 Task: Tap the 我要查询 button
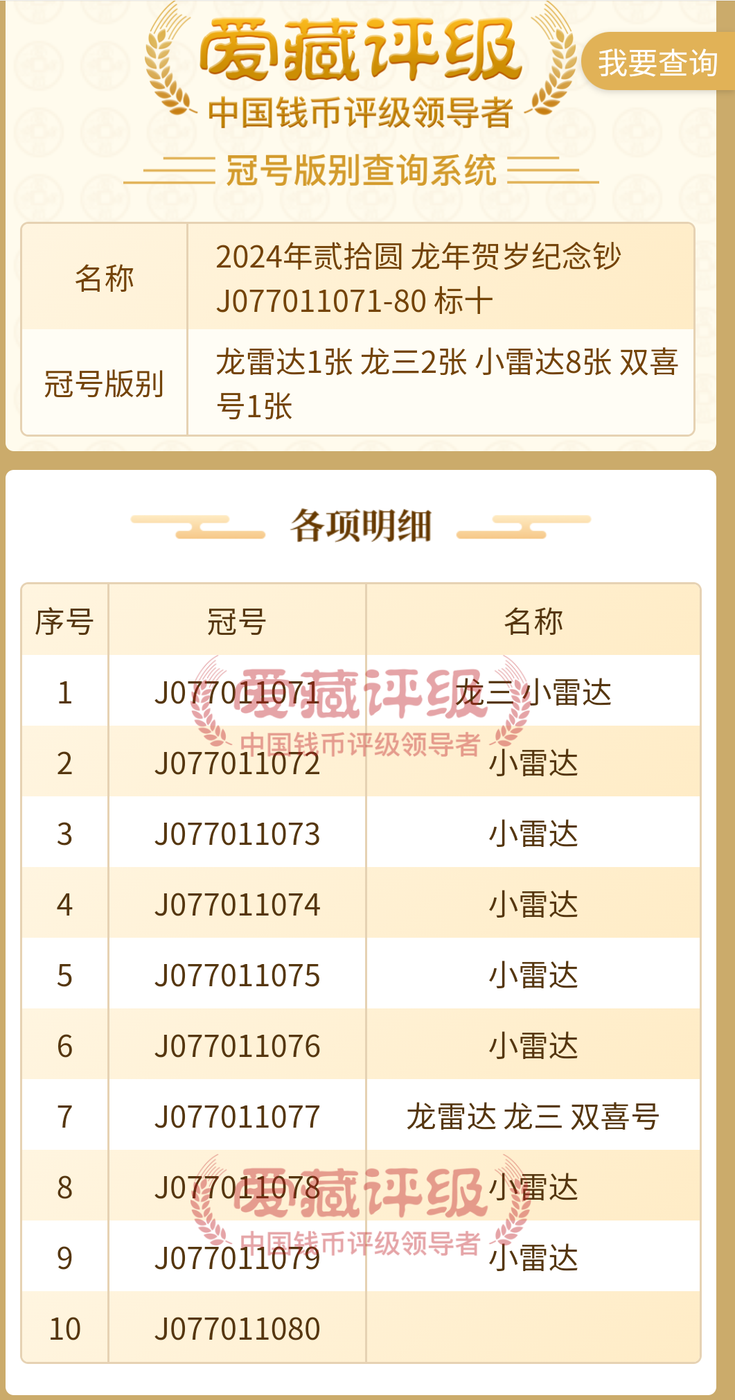[x=658, y=62]
